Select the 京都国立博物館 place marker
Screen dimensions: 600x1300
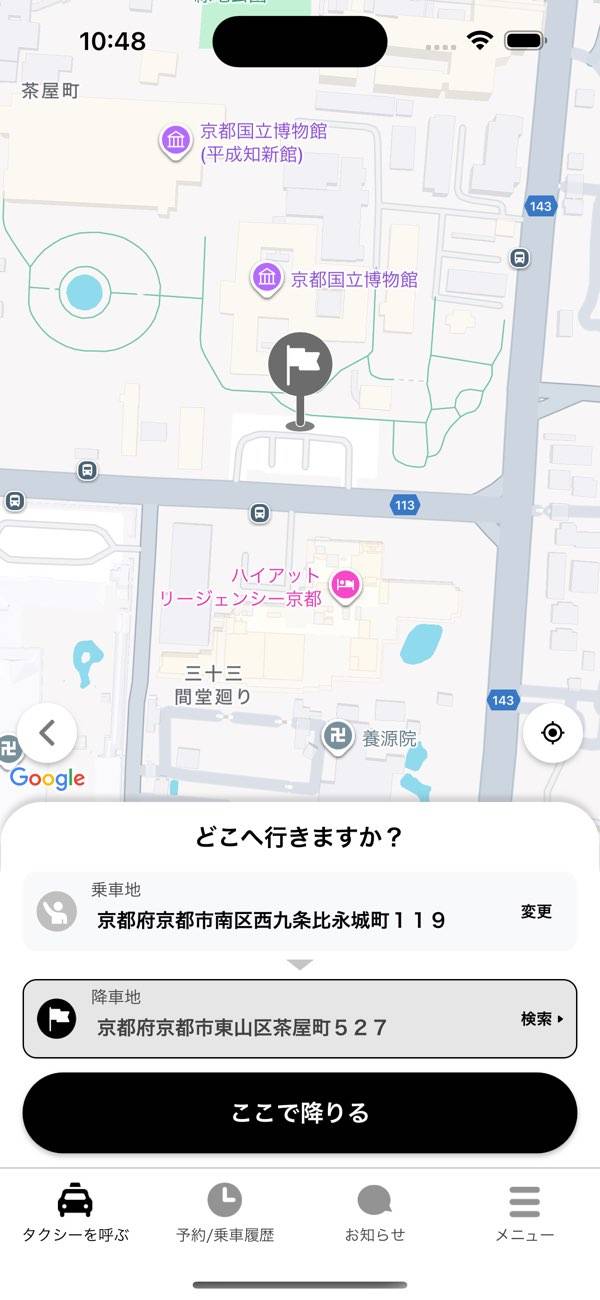pos(266,279)
